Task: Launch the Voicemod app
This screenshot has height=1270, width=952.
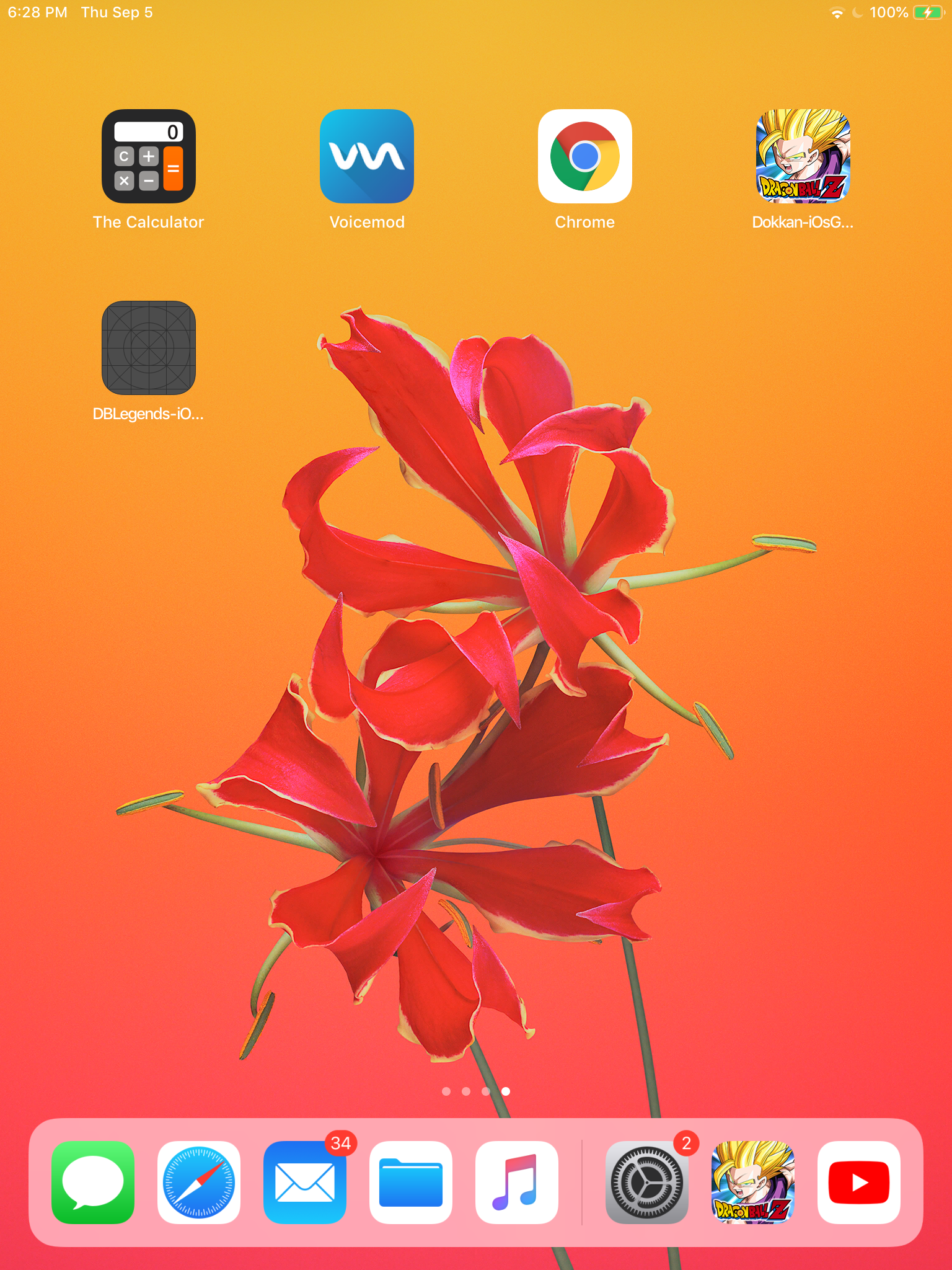Action: [367, 156]
